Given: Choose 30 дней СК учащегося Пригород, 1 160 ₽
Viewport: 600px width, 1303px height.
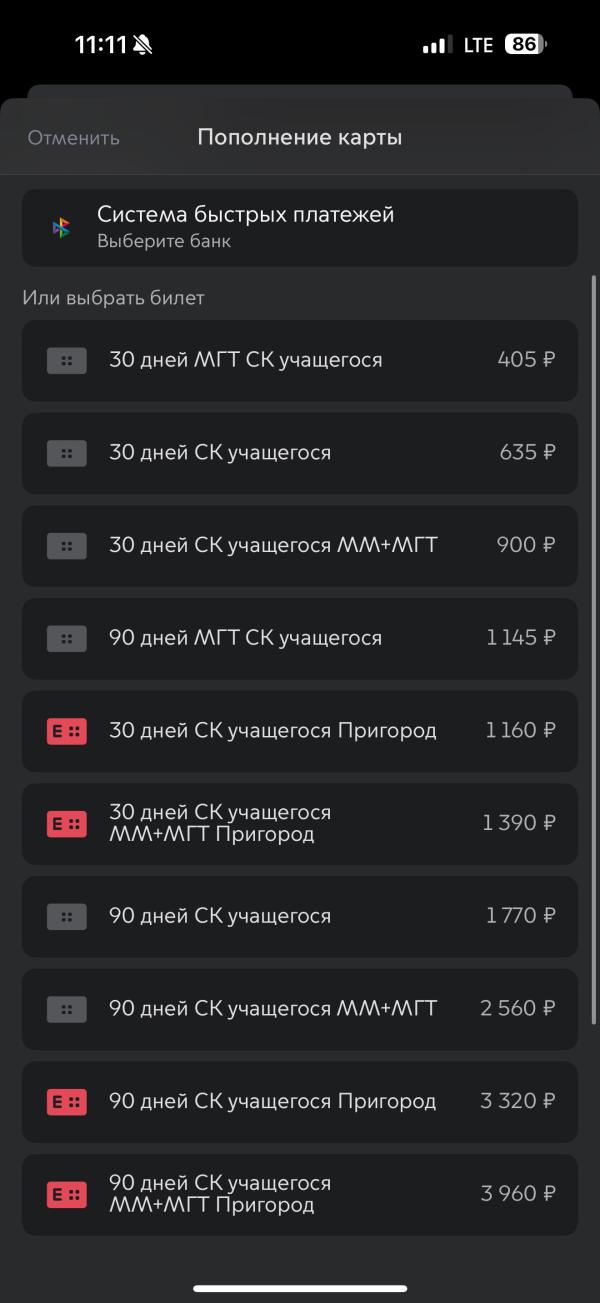Looking at the screenshot, I should pos(300,731).
